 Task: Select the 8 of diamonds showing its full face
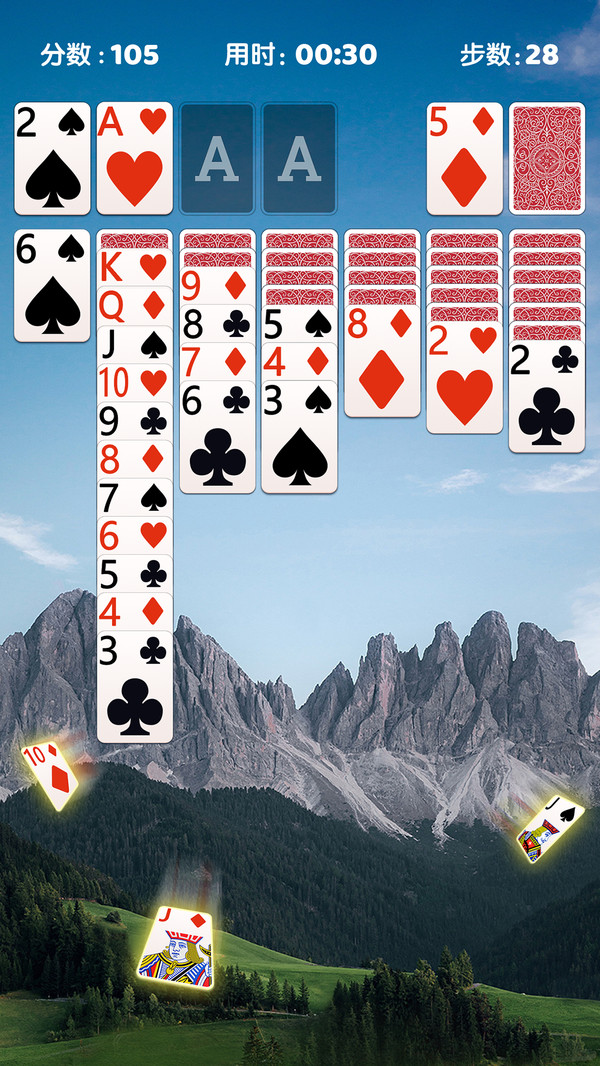tap(382, 361)
